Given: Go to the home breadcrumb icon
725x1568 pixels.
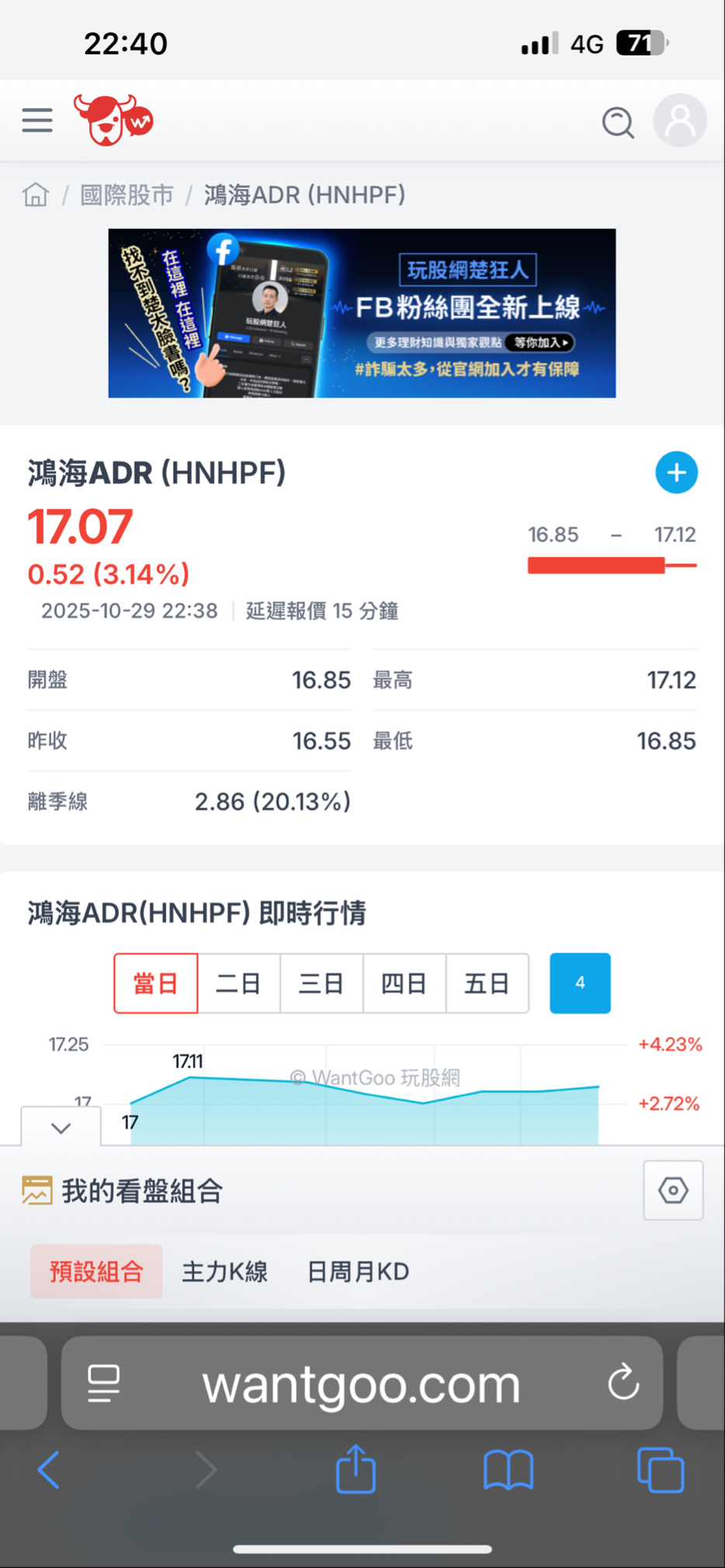Looking at the screenshot, I should [36, 195].
